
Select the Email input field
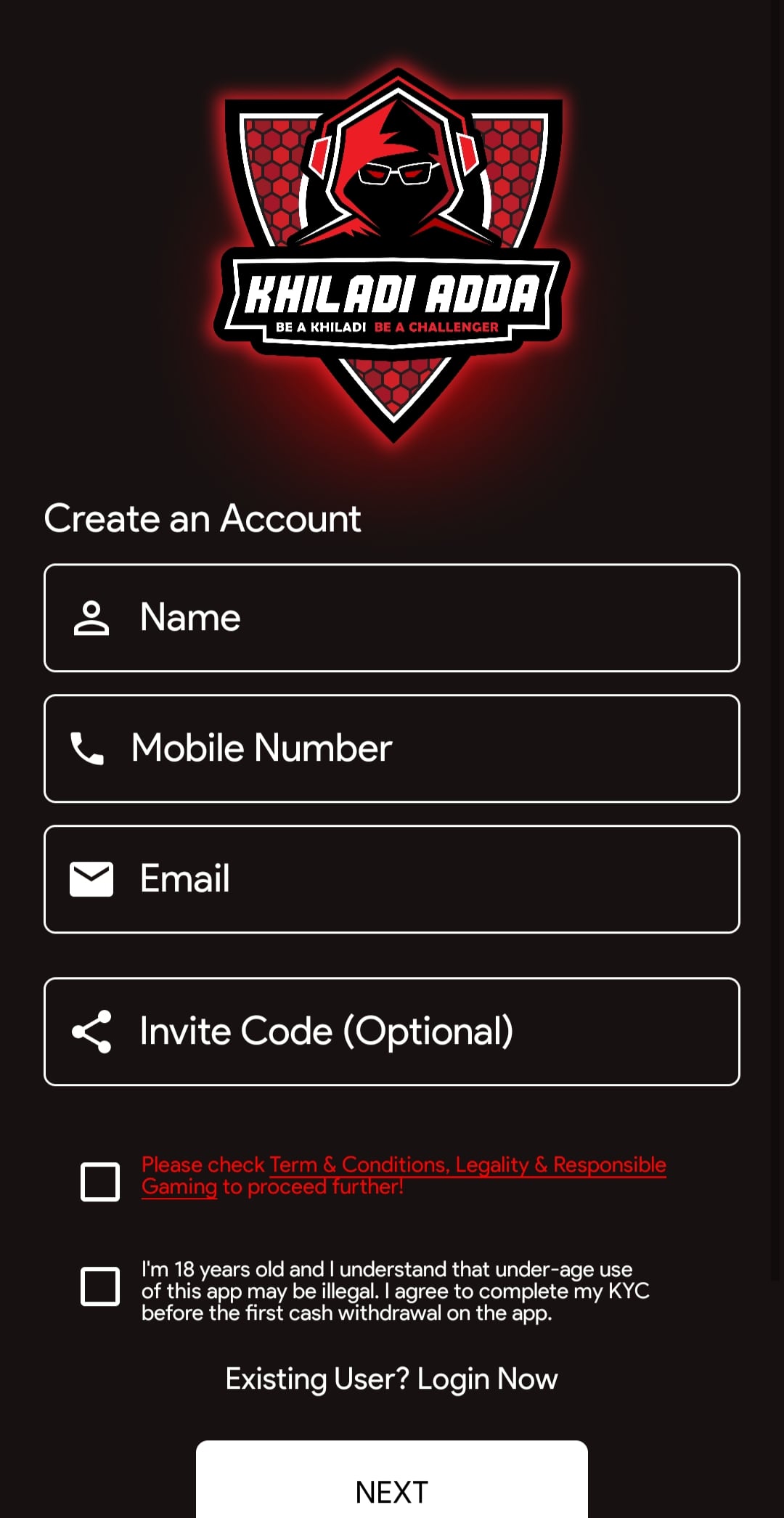coord(392,879)
